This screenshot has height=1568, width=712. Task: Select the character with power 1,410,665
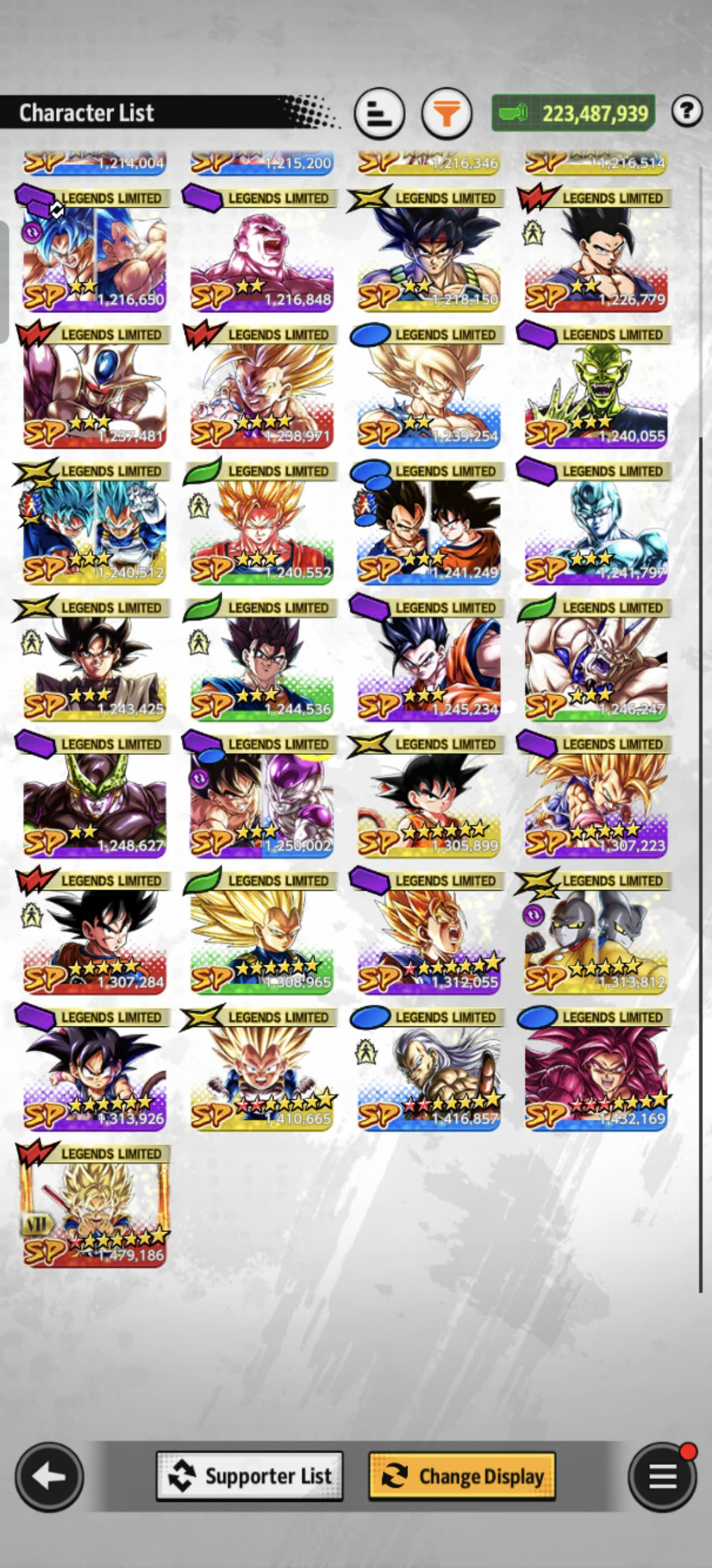[260, 1068]
